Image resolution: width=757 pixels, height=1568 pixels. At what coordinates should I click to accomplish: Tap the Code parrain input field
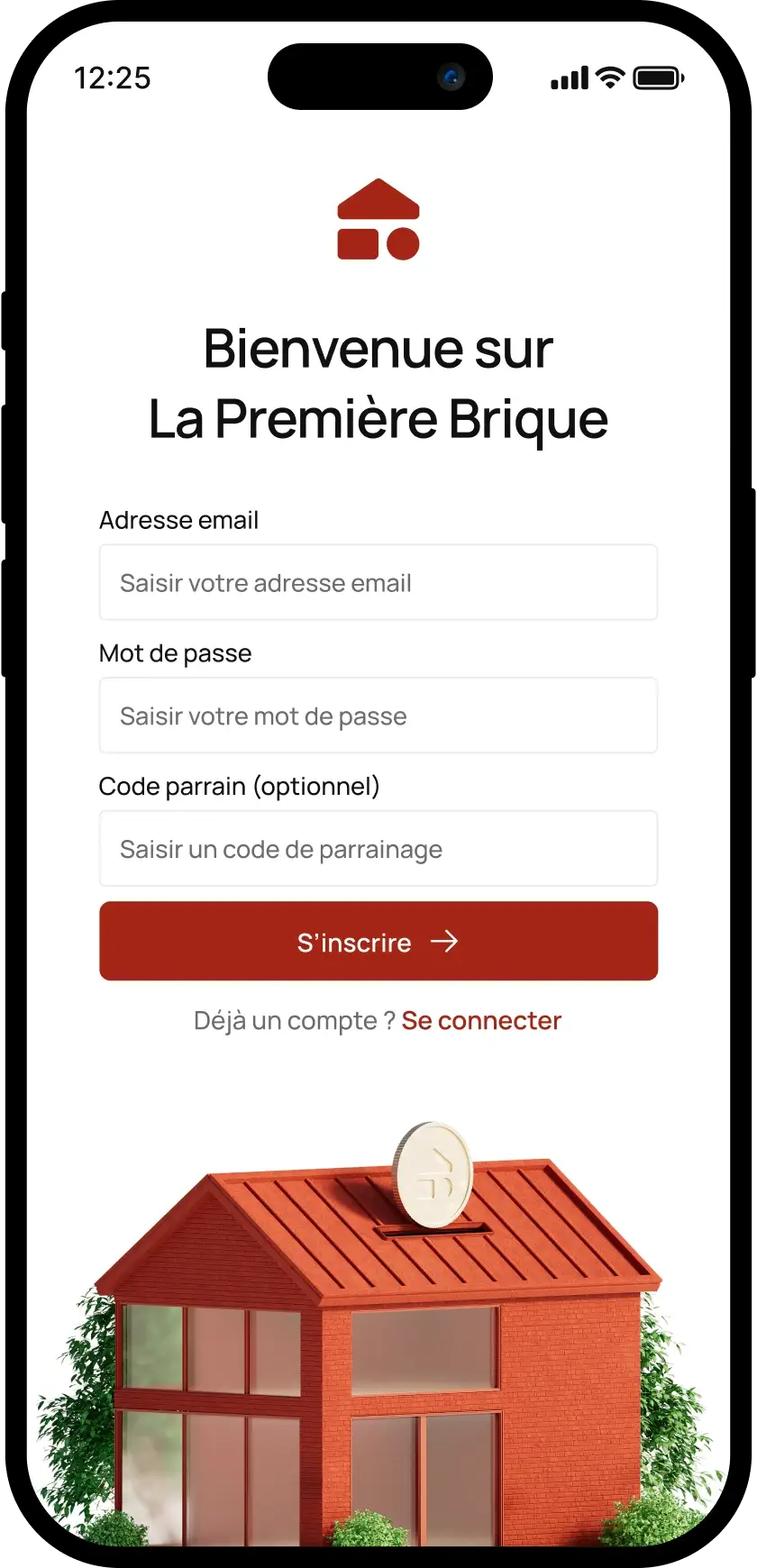coord(378,849)
